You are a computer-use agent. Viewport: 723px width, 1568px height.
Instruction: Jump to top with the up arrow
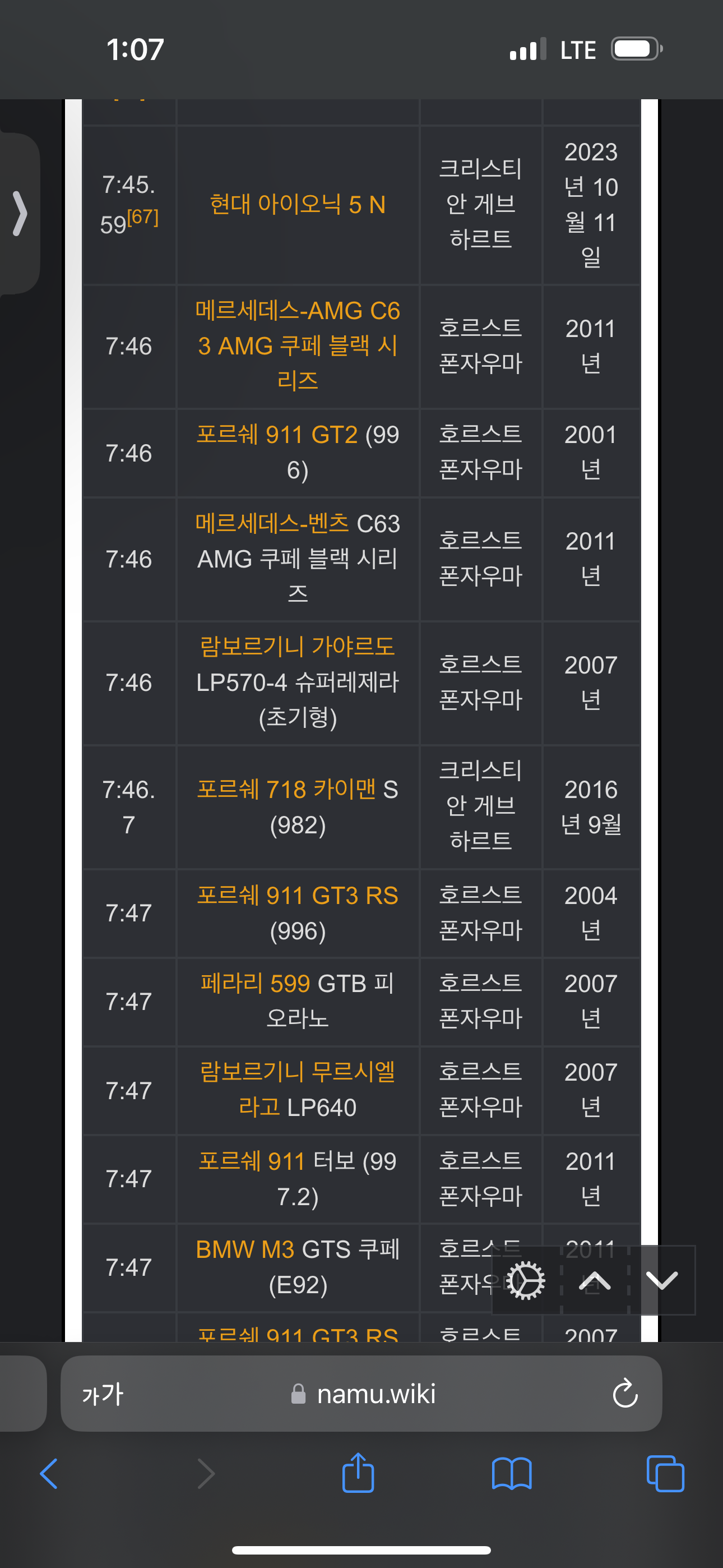595,1281
